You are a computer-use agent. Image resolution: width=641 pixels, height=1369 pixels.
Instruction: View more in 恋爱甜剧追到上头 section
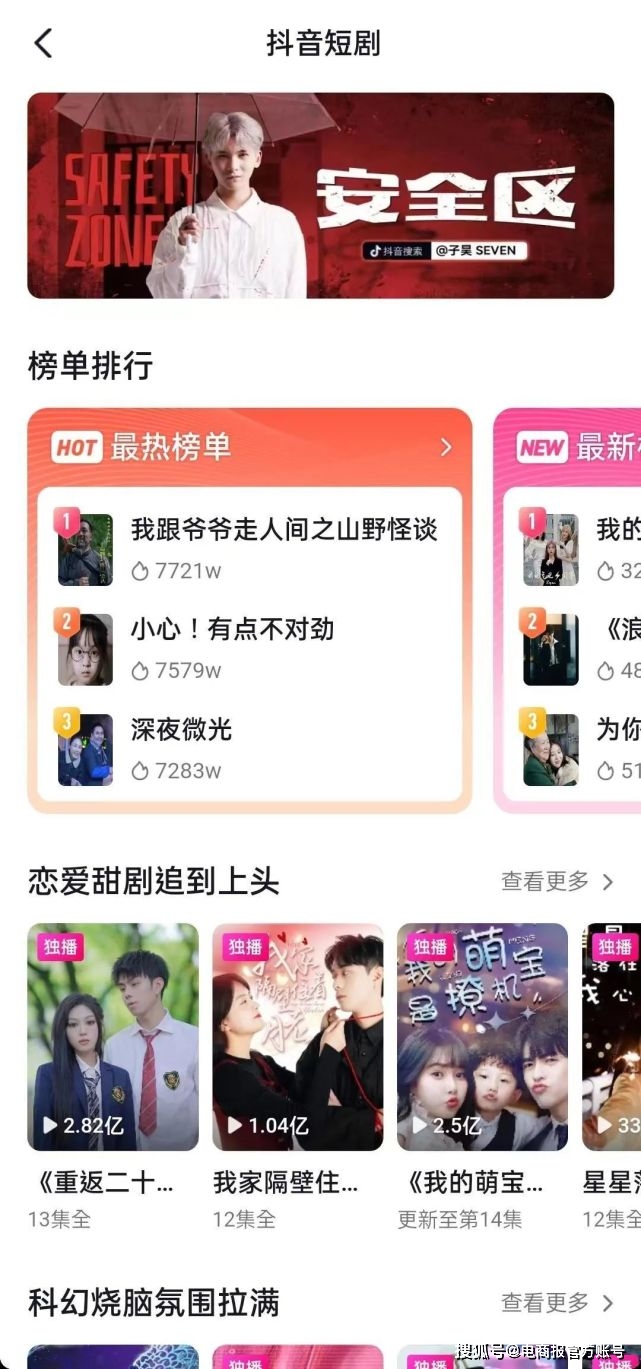[x=557, y=881]
